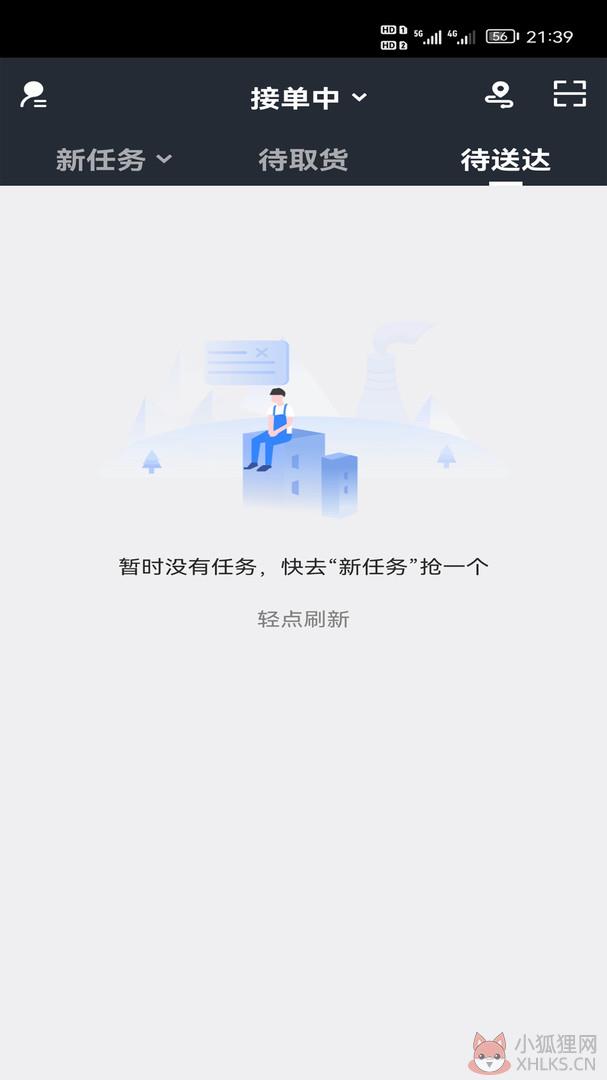
Task: Tap 轻点刷新 to refresh the tasks
Action: (x=303, y=619)
